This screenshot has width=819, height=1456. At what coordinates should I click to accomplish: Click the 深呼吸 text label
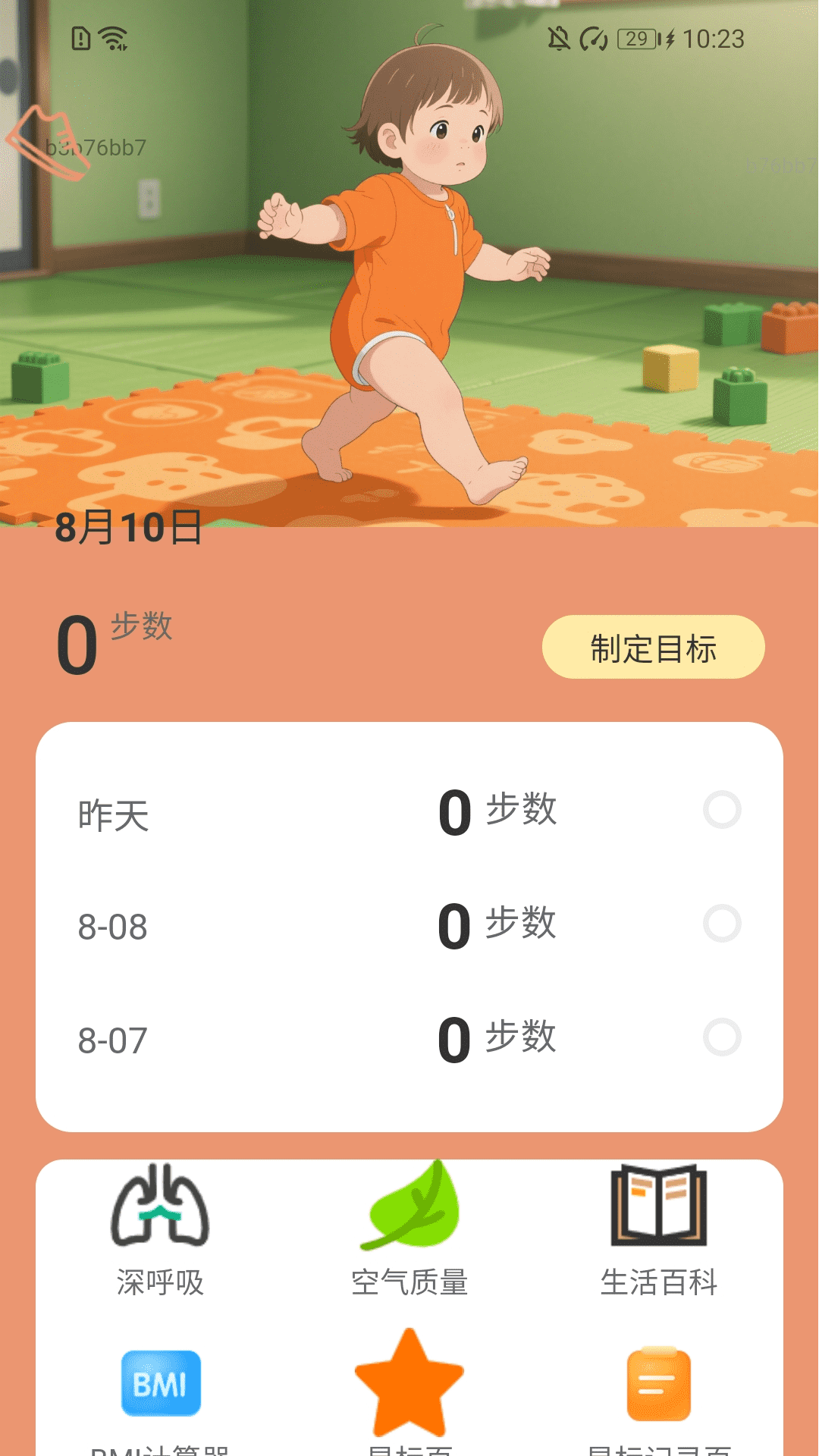pyautogui.click(x=162, y=1283)
